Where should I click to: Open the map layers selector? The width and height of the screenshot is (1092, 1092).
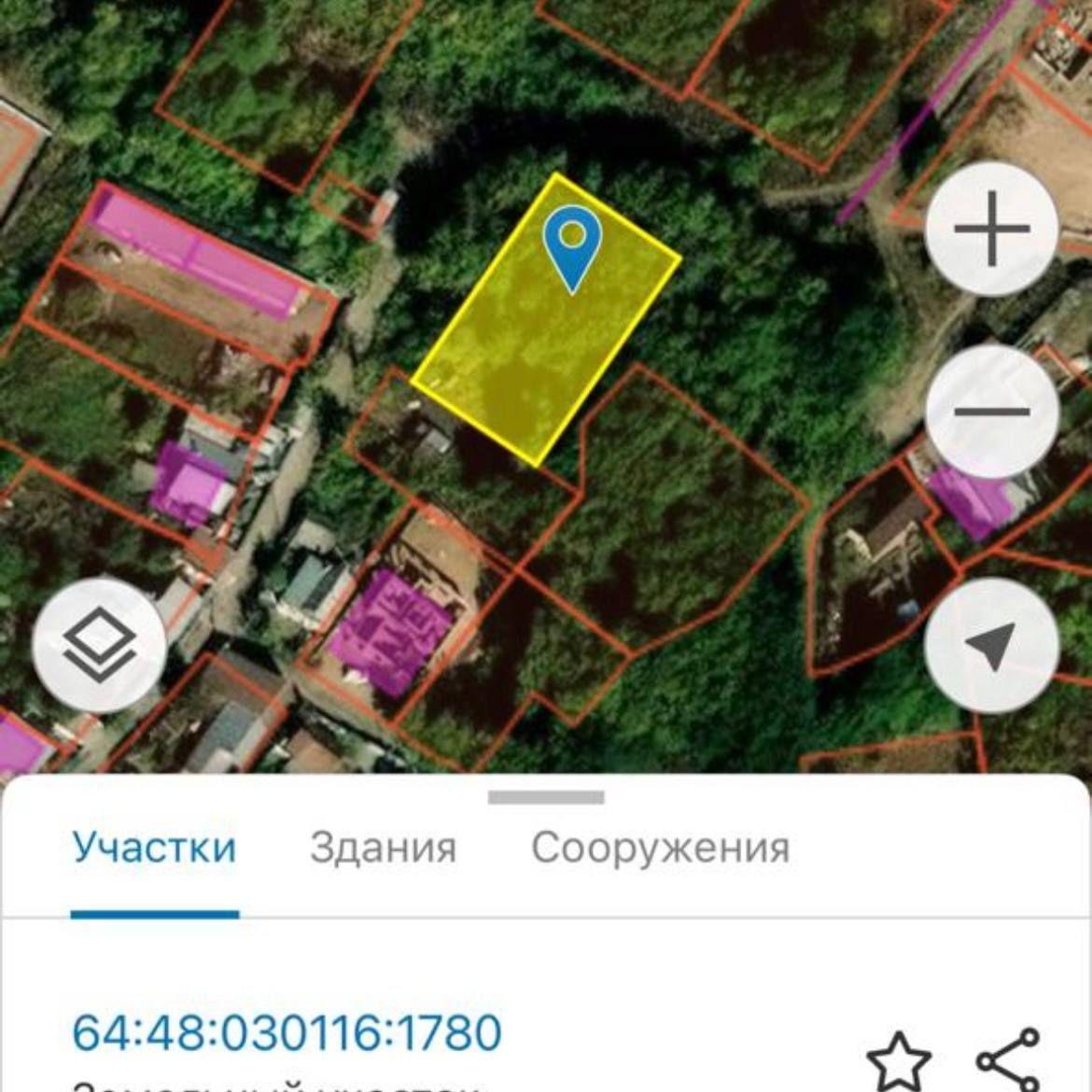point(100,645)
